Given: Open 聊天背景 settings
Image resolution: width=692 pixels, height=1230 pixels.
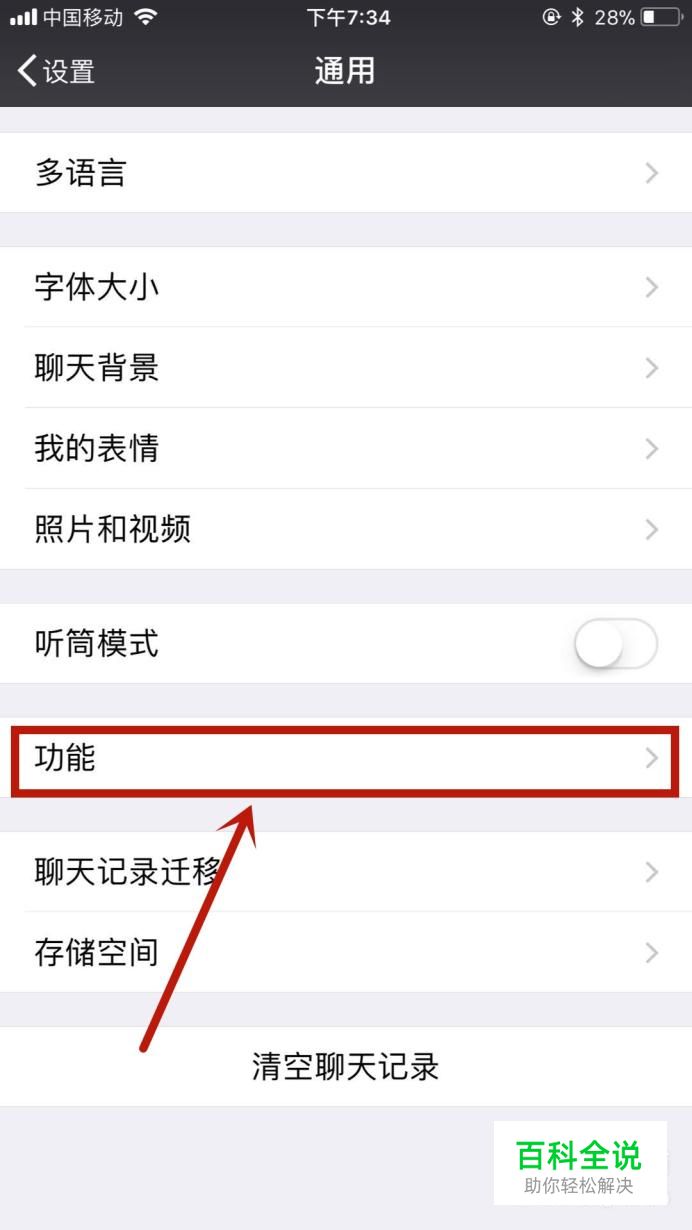Looking at the screenshot, I should (x=345, y=368).
